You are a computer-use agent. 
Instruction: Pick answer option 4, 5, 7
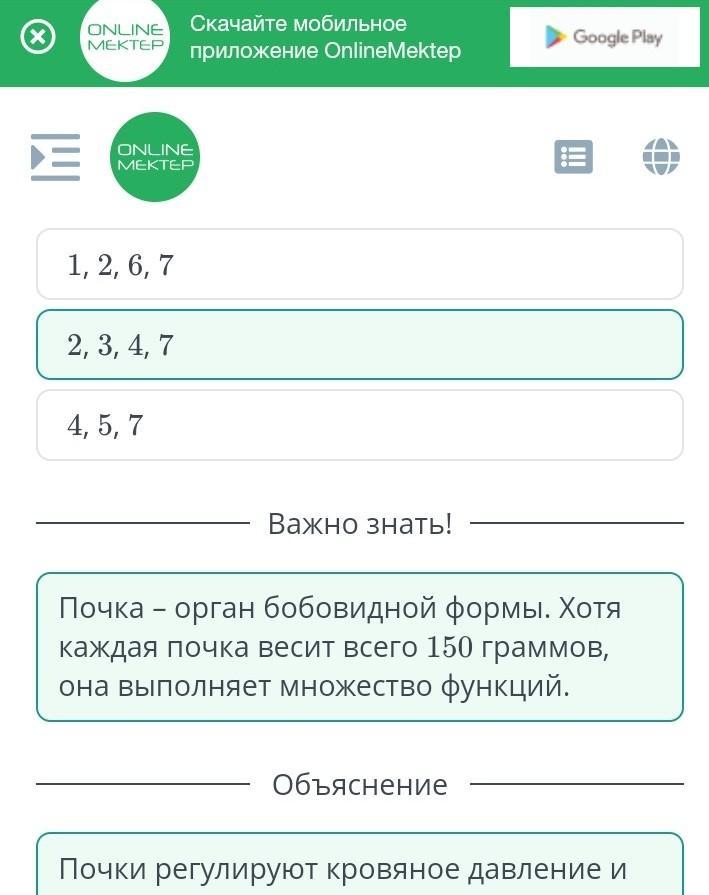click(x=360, y=425)
